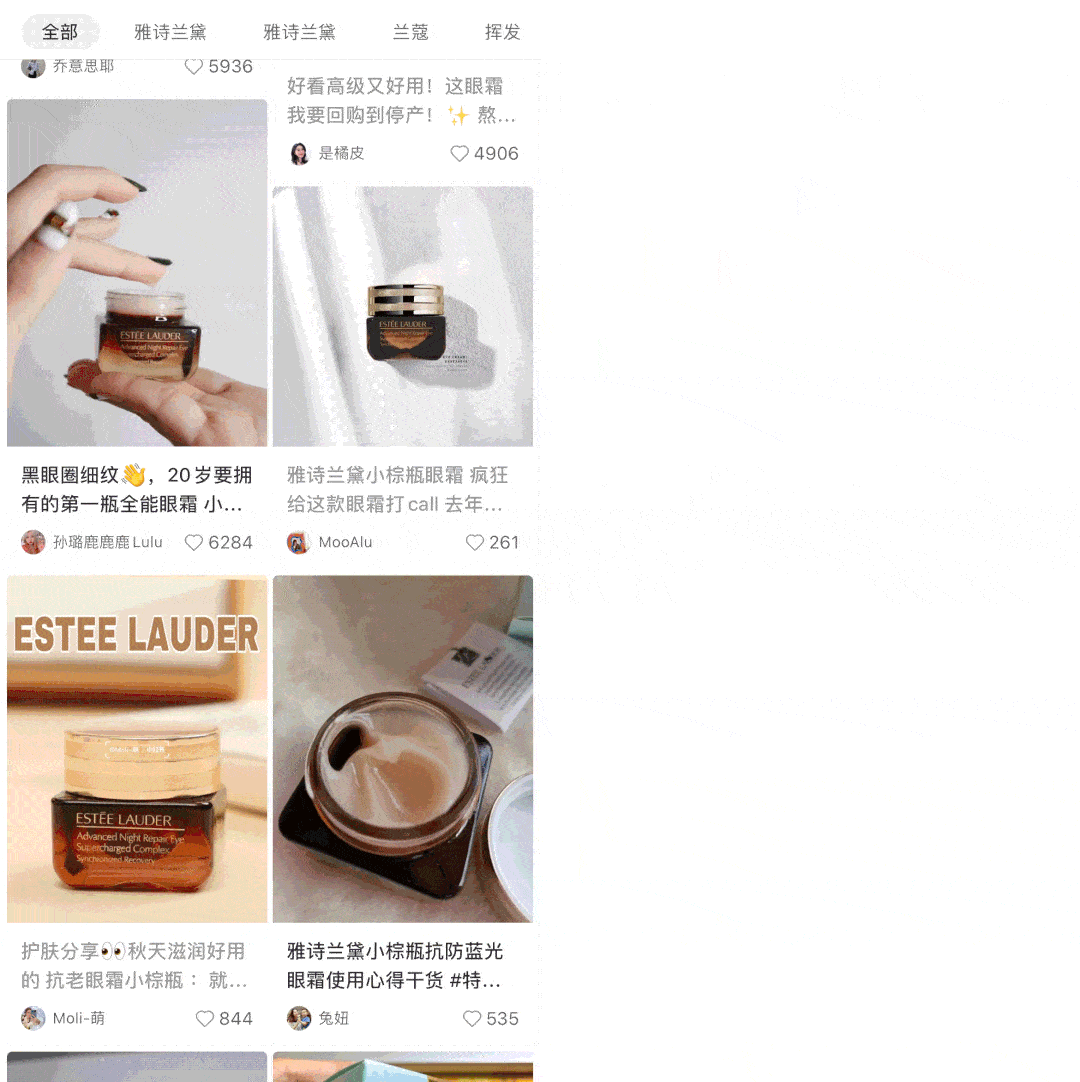Like 乔意思耶's post

194,66
